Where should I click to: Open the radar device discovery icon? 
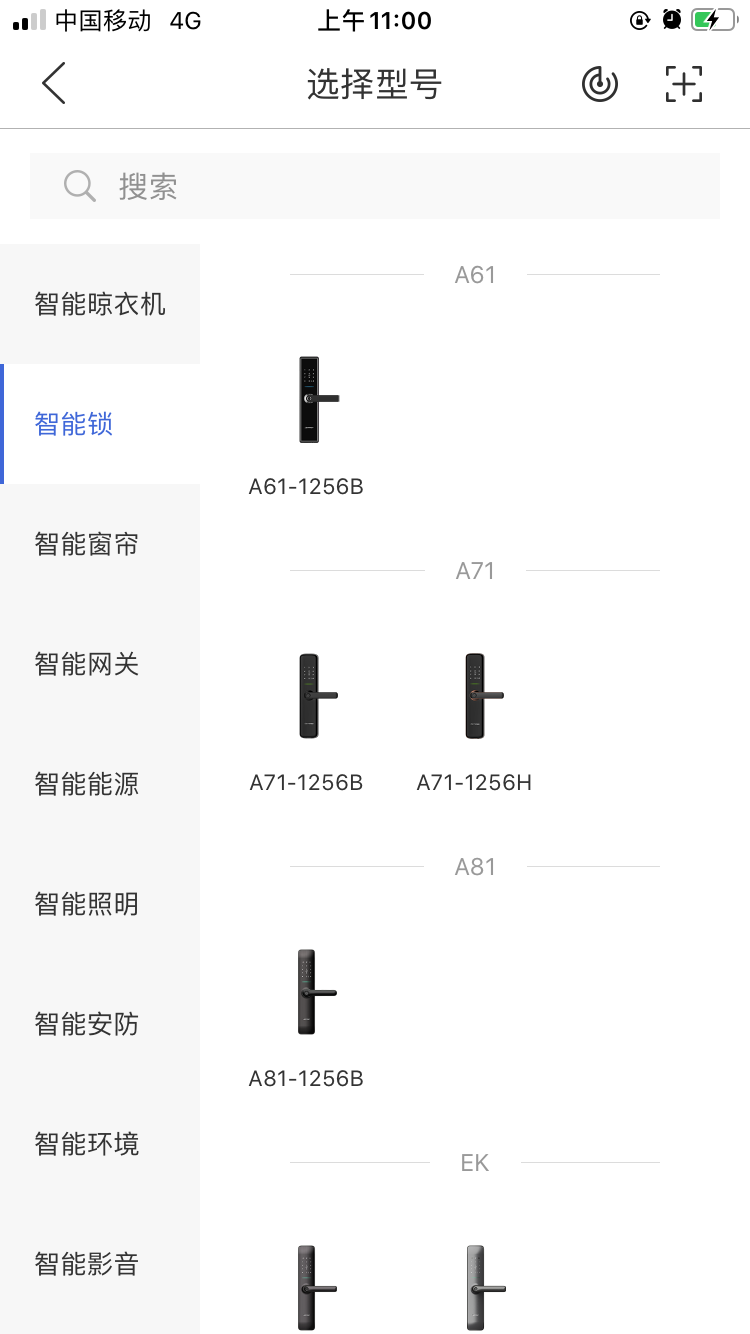(x=600, y=84)
